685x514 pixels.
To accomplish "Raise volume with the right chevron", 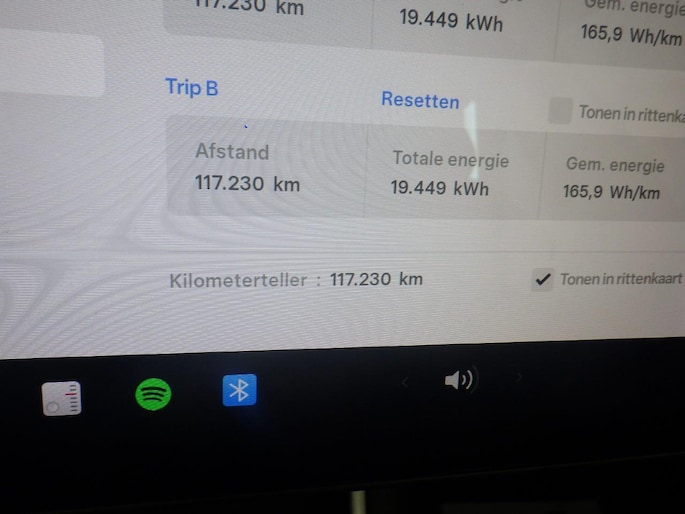I will (519, 379).
